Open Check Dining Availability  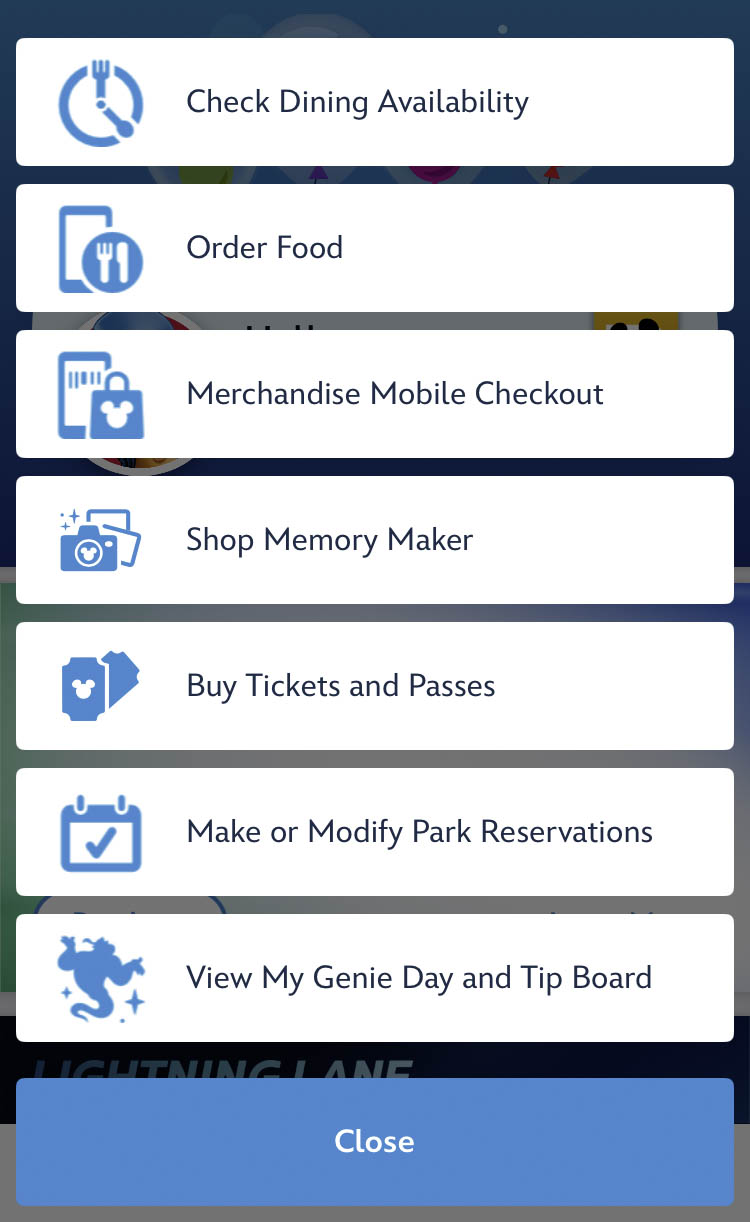pos(374,102)
